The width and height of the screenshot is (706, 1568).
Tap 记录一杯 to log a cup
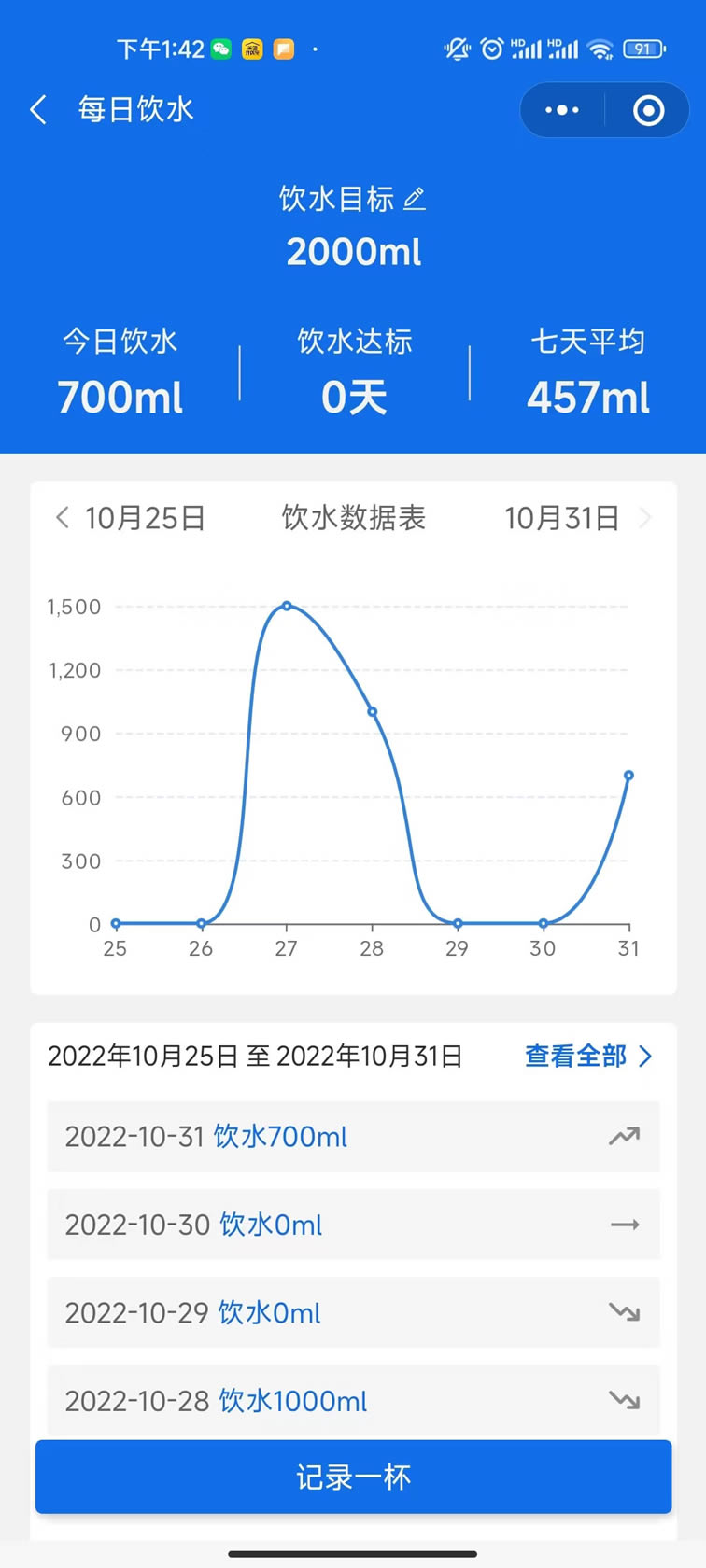[x=353, y=1477]
